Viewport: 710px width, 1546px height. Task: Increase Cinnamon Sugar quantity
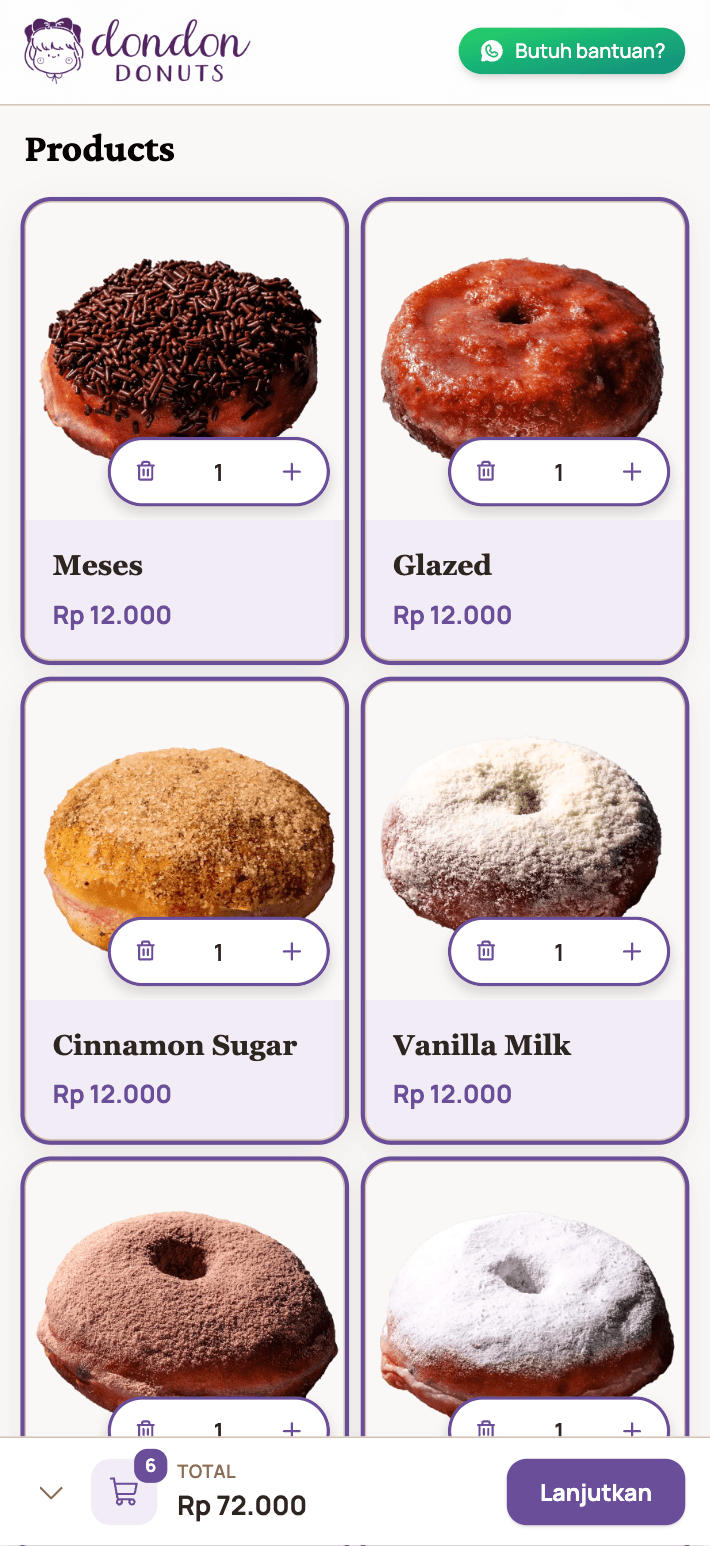click(x=291, y=951)
